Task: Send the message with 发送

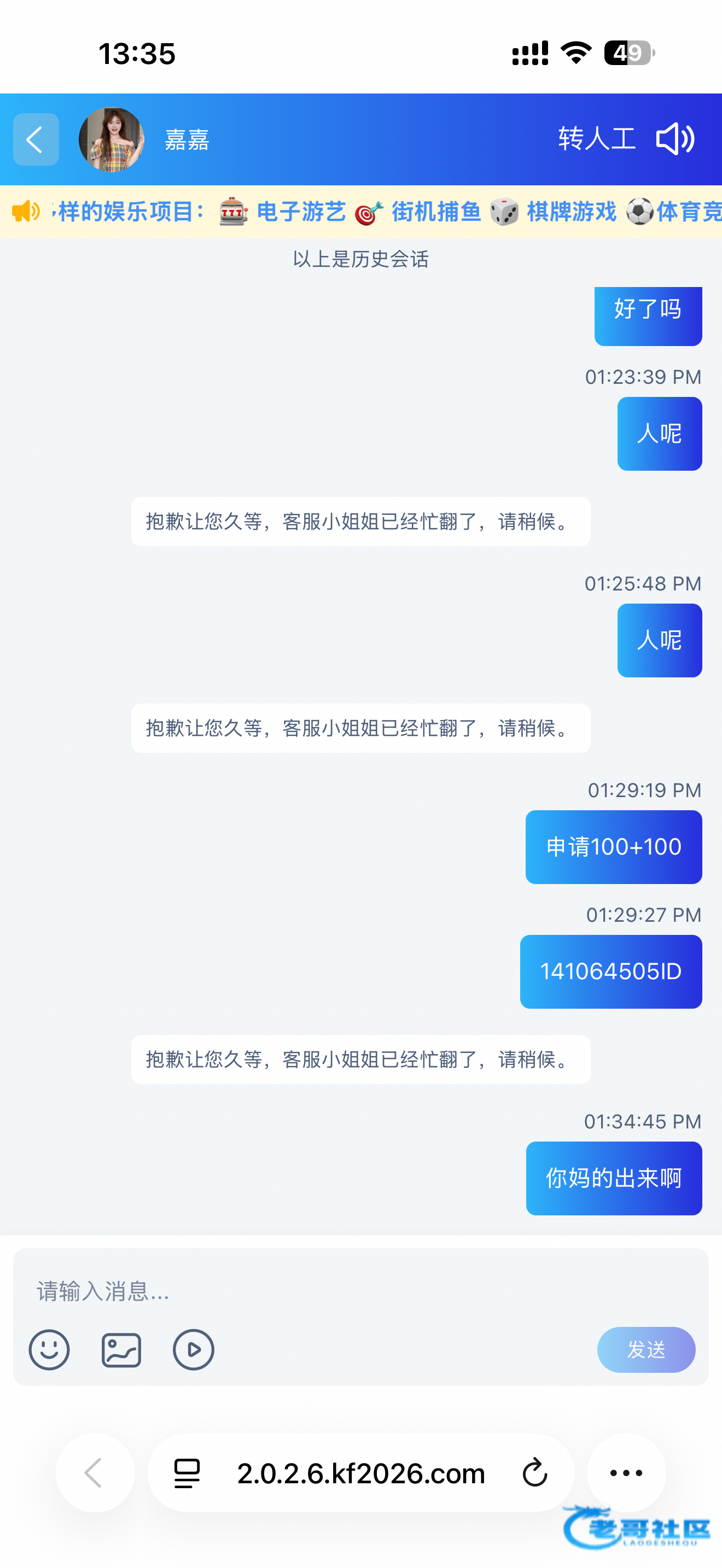Action: click(x=646, y=1349)
